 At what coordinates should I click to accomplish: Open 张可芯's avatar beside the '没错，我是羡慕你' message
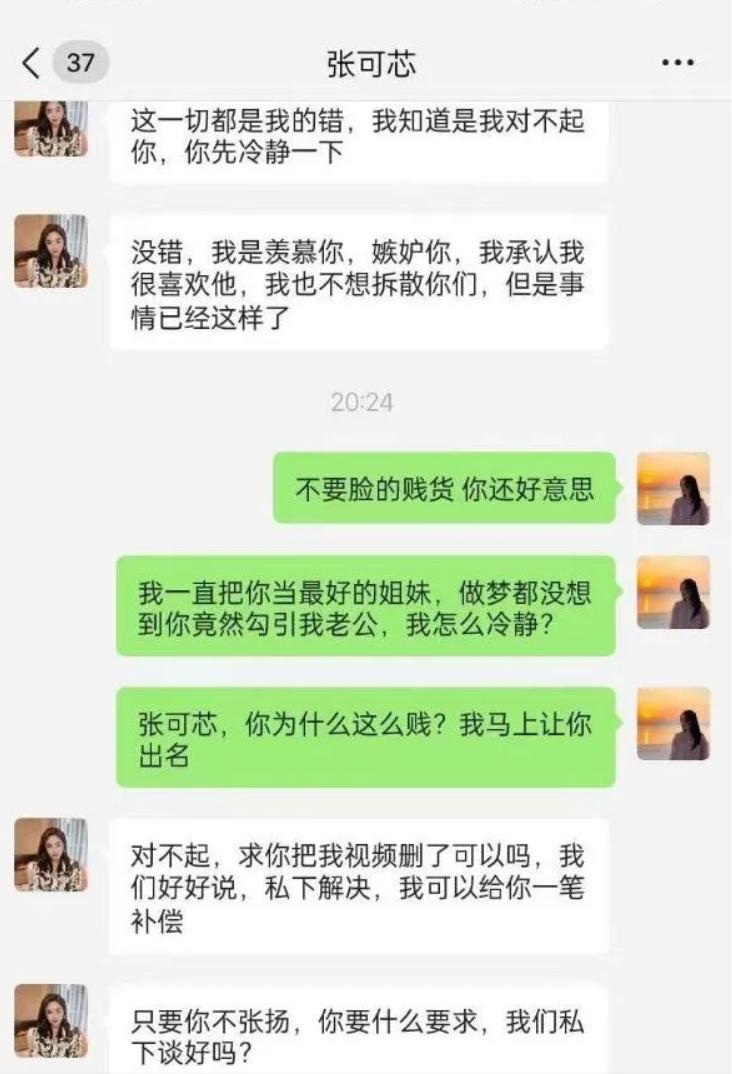click(50, 251)
